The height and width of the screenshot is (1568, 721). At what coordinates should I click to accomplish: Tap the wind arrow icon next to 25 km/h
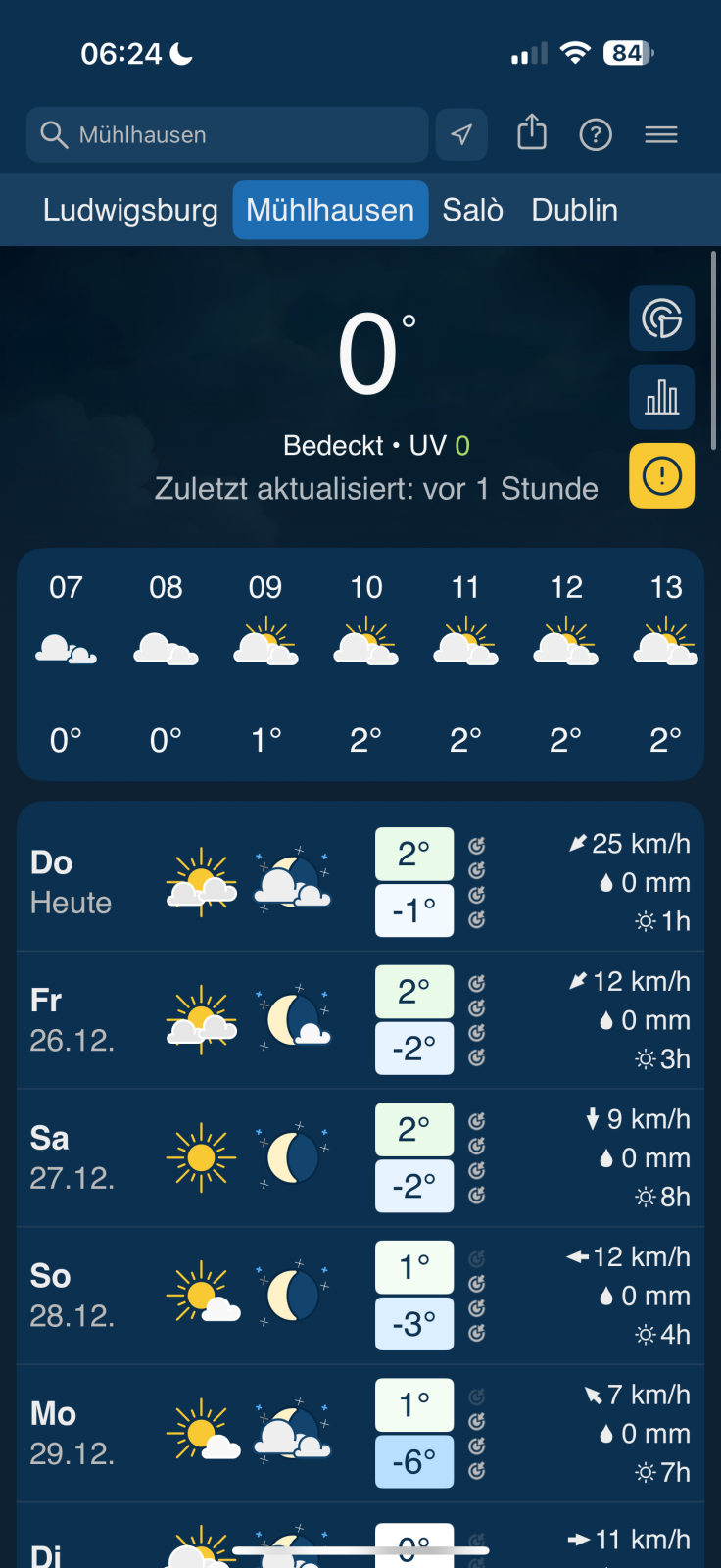point(580,843)
